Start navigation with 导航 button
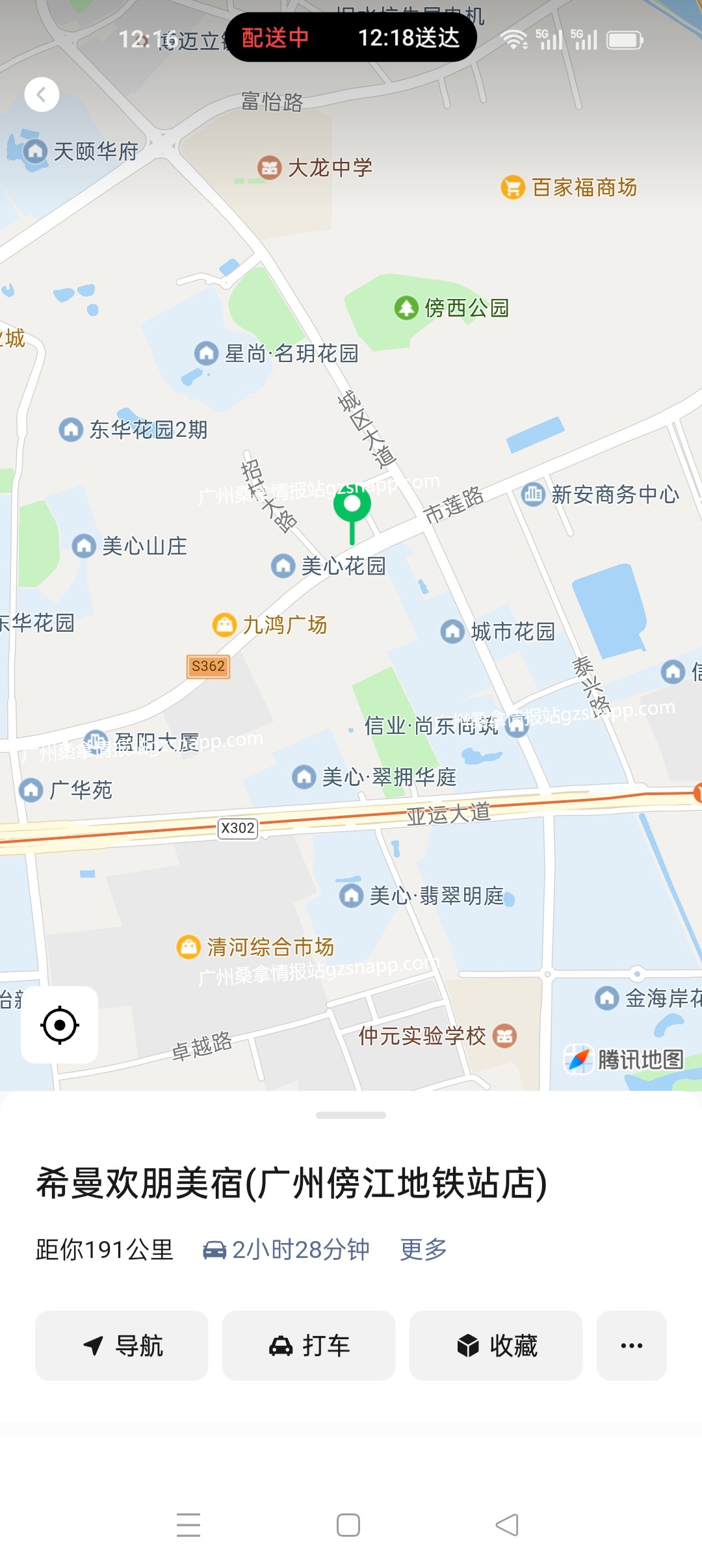 click(122, 1345)
